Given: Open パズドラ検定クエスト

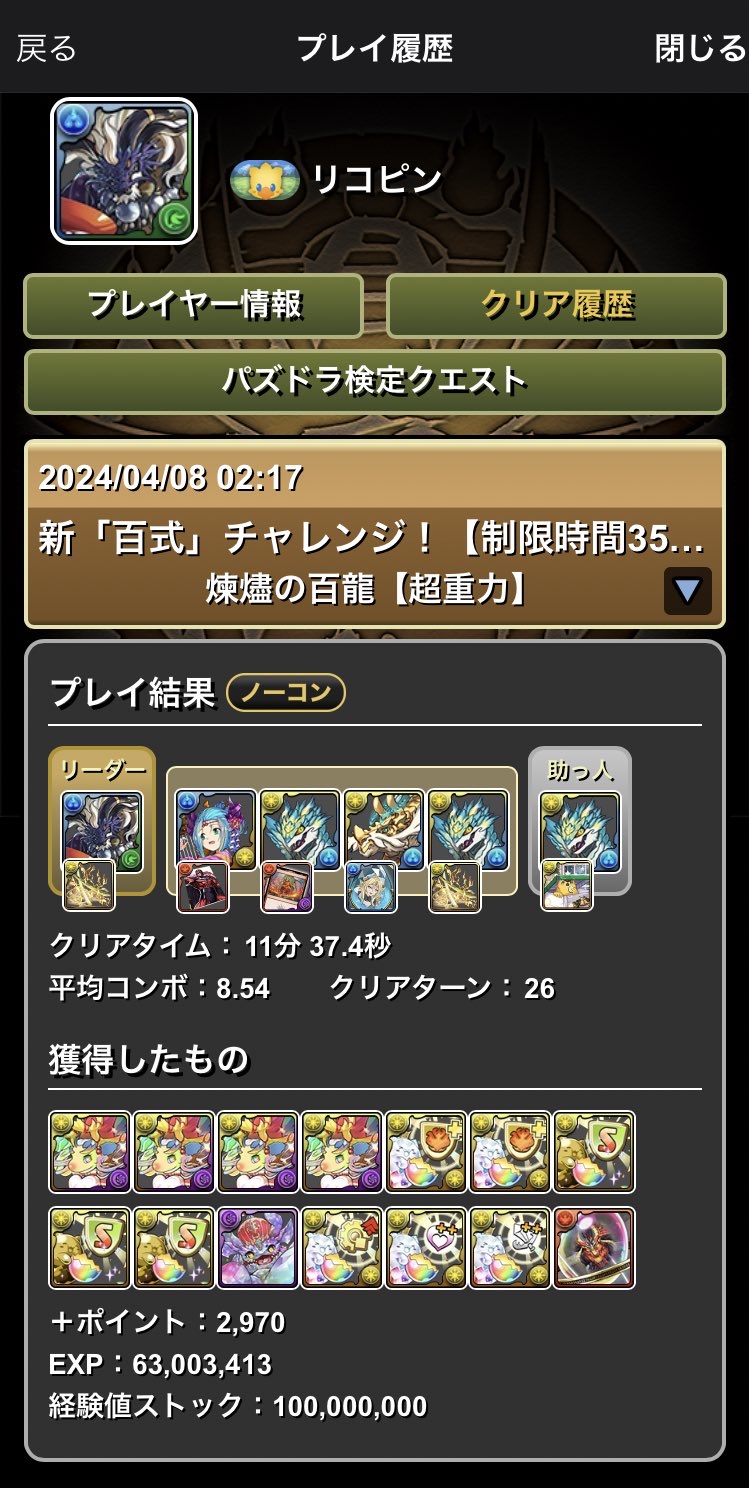Looking at the screenshot, I should 375,381.
